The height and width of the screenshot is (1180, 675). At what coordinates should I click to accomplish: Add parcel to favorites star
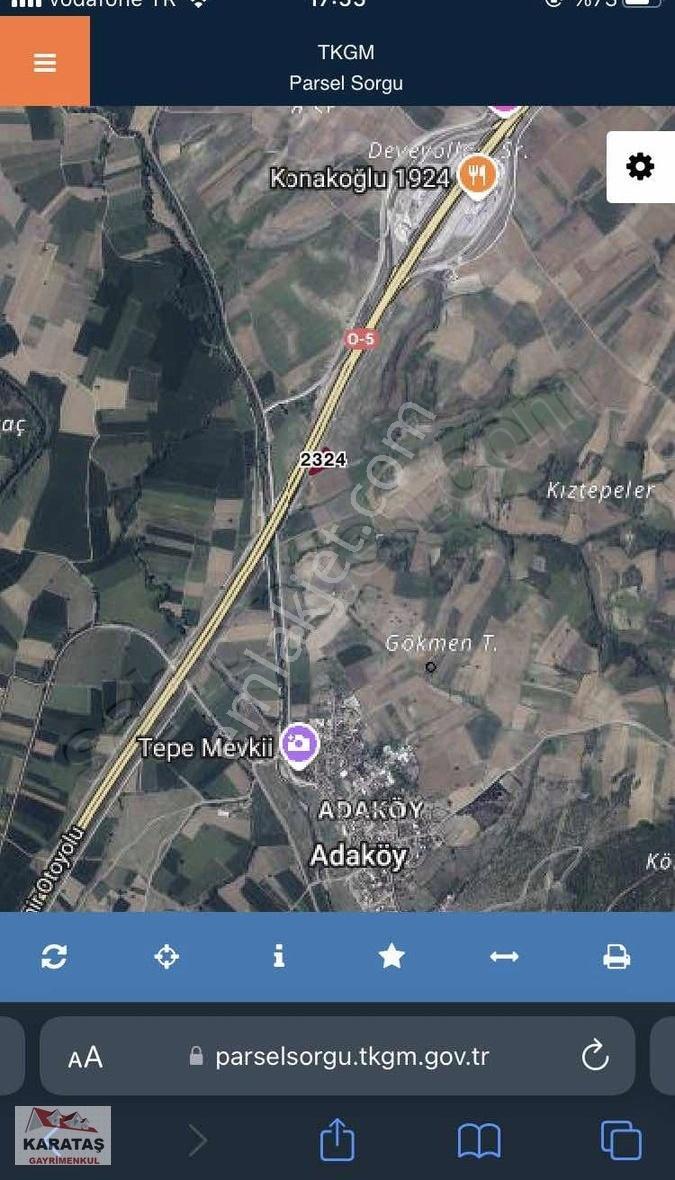pos(391,956)
